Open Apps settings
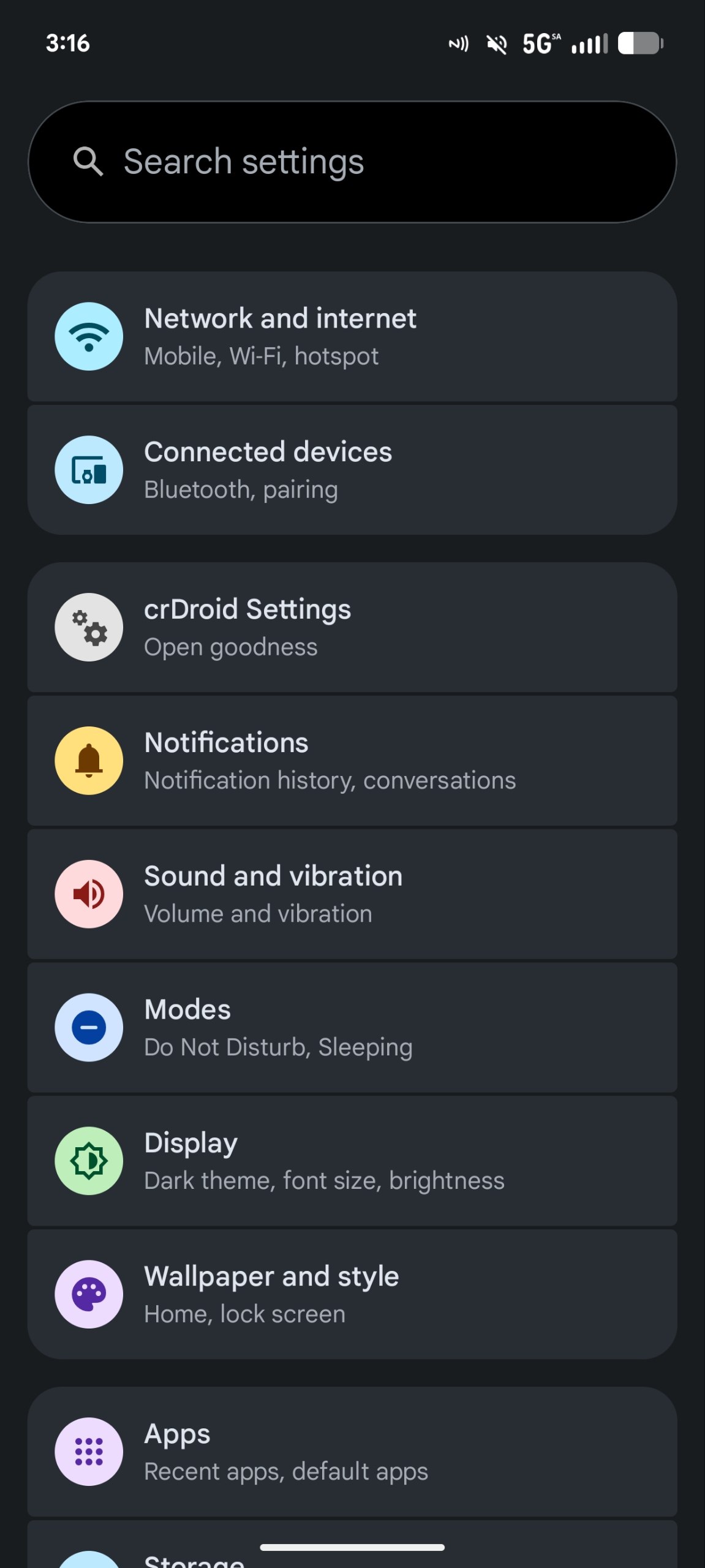Image resolution: width=705 pixels, height=1568 pixels. pyautogui.click(x=352, y=1452)
